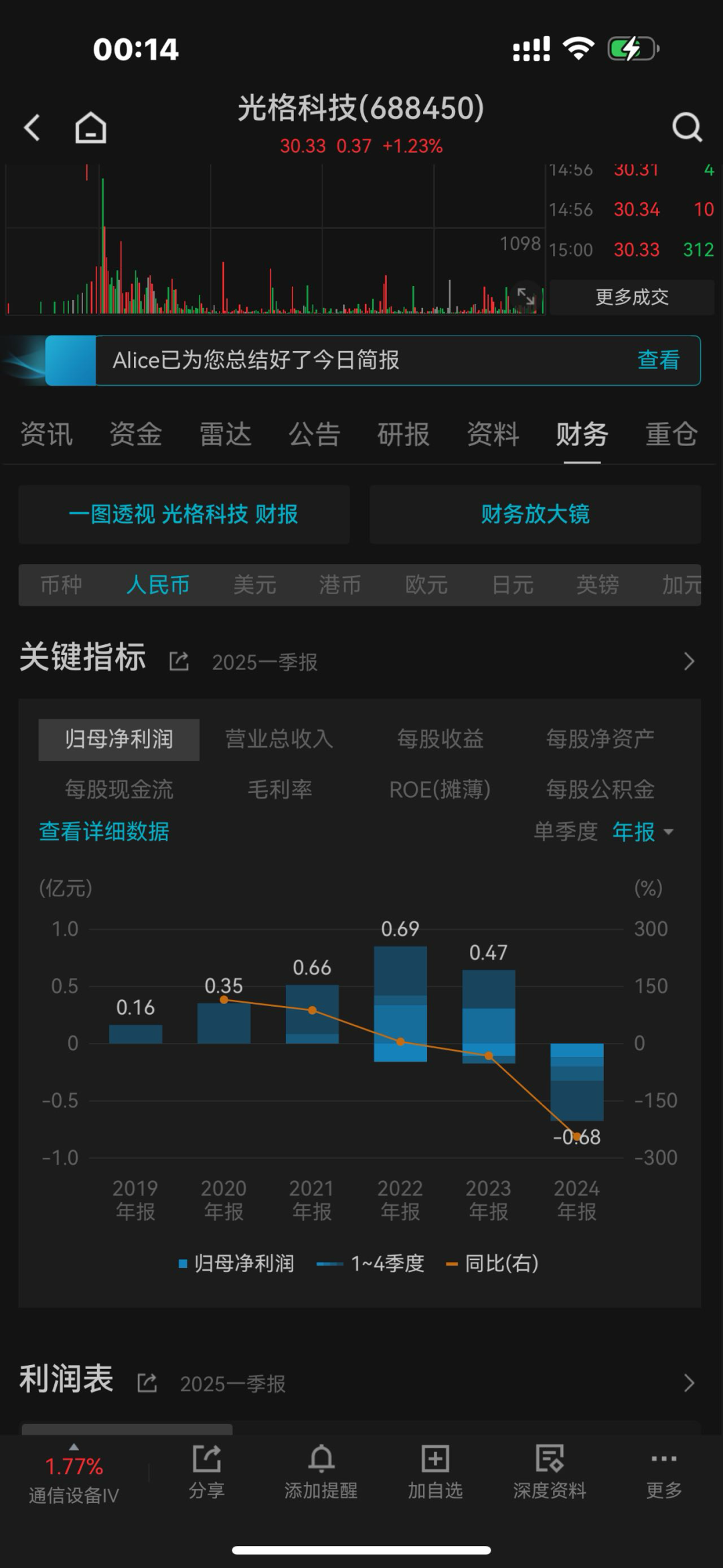723x1568 pixels.
Task: Select 美元 currency
Action: (254, 585)
